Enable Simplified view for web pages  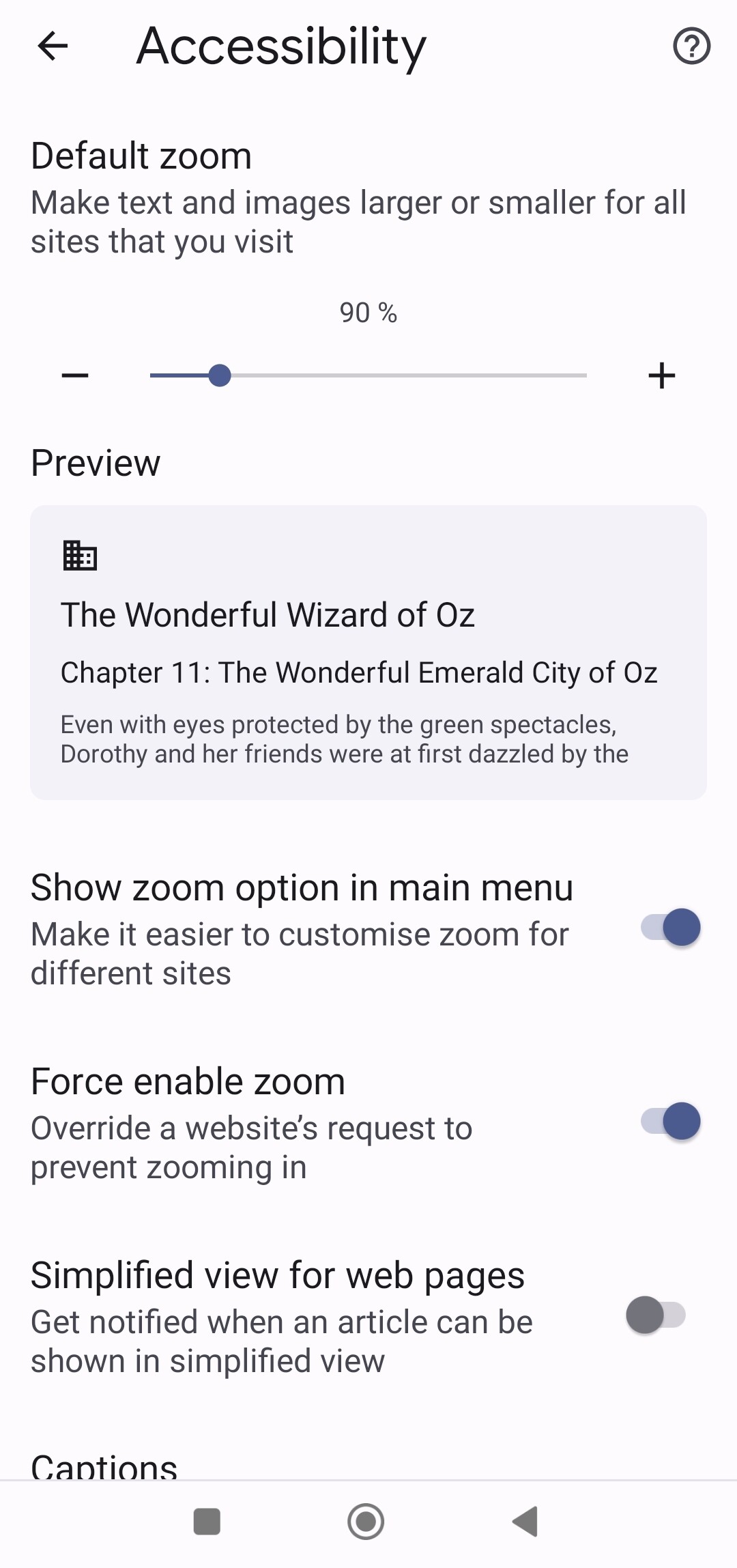point(656,1315)
